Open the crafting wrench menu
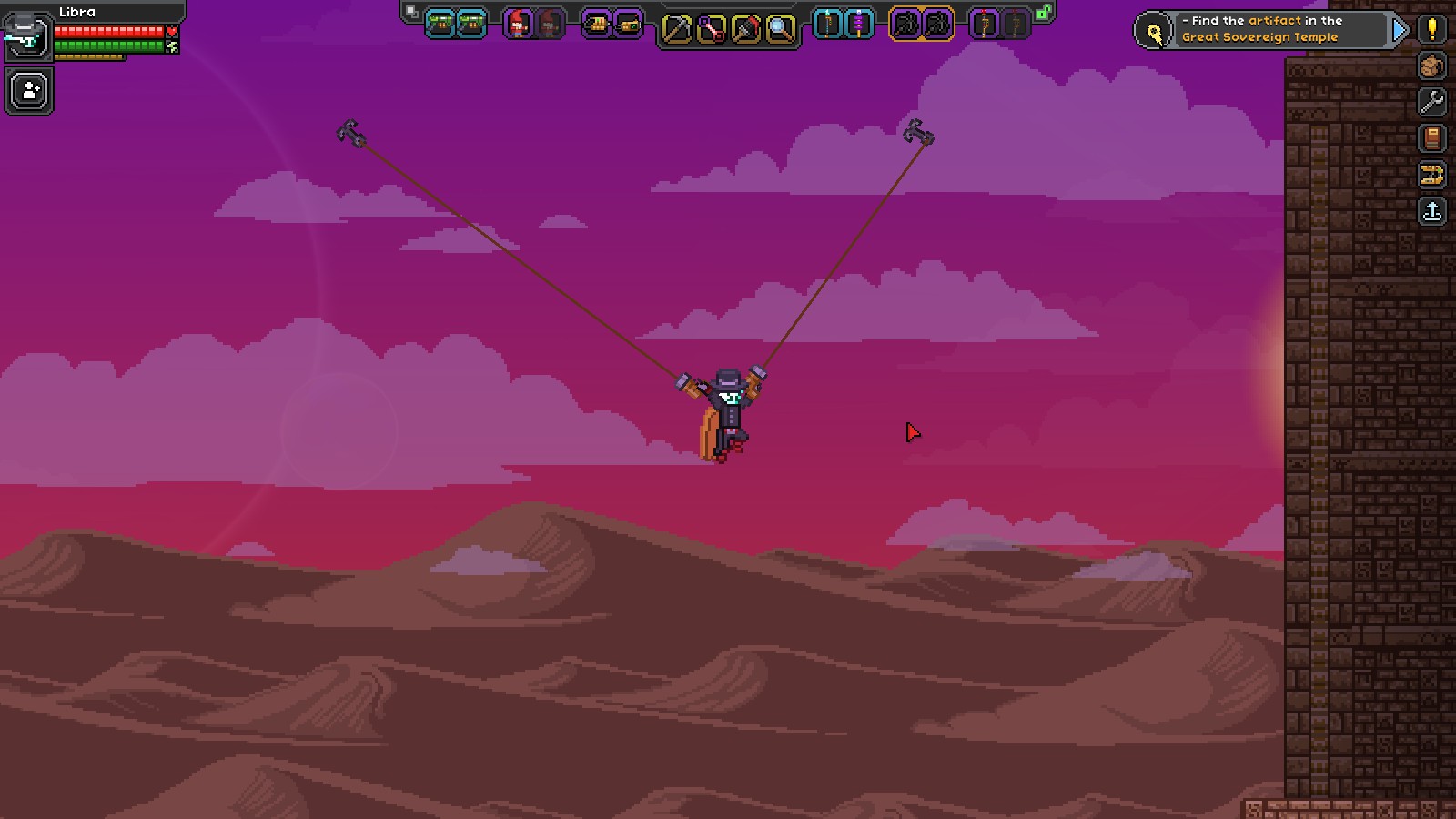The width and height of the screenshot is (1456, 819). [x=1431, y=102]
